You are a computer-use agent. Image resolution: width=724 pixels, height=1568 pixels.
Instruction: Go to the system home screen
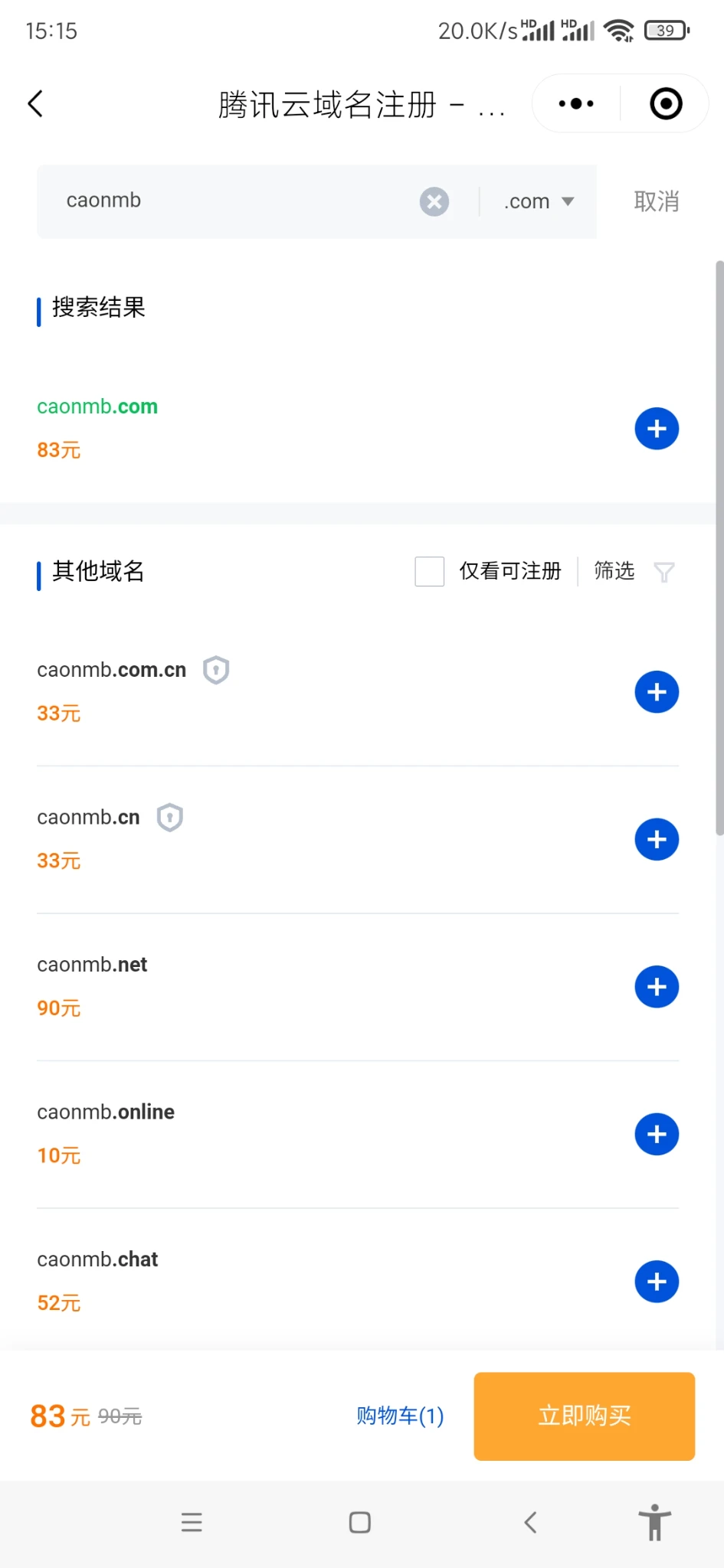[360, 1522]
